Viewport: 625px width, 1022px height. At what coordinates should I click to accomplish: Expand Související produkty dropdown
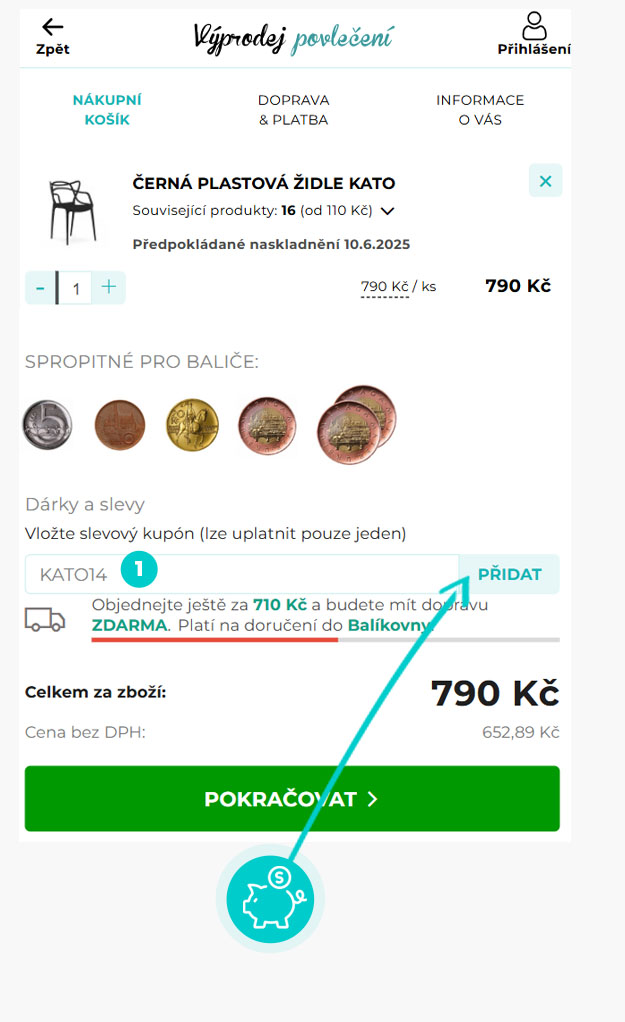pyautogui.click(x=388, y=211)
